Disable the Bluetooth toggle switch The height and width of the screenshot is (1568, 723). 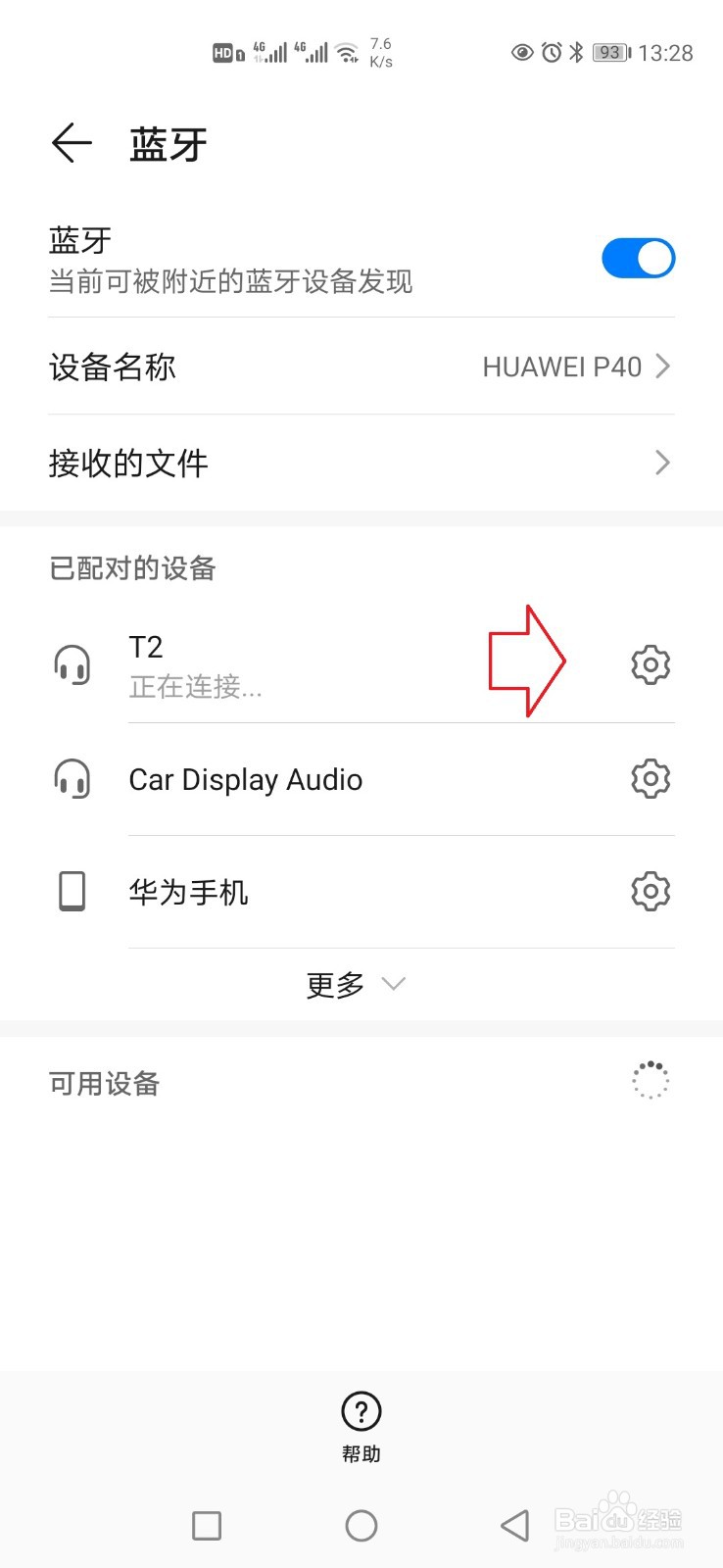pyautogui.click(x=638, y=258)
